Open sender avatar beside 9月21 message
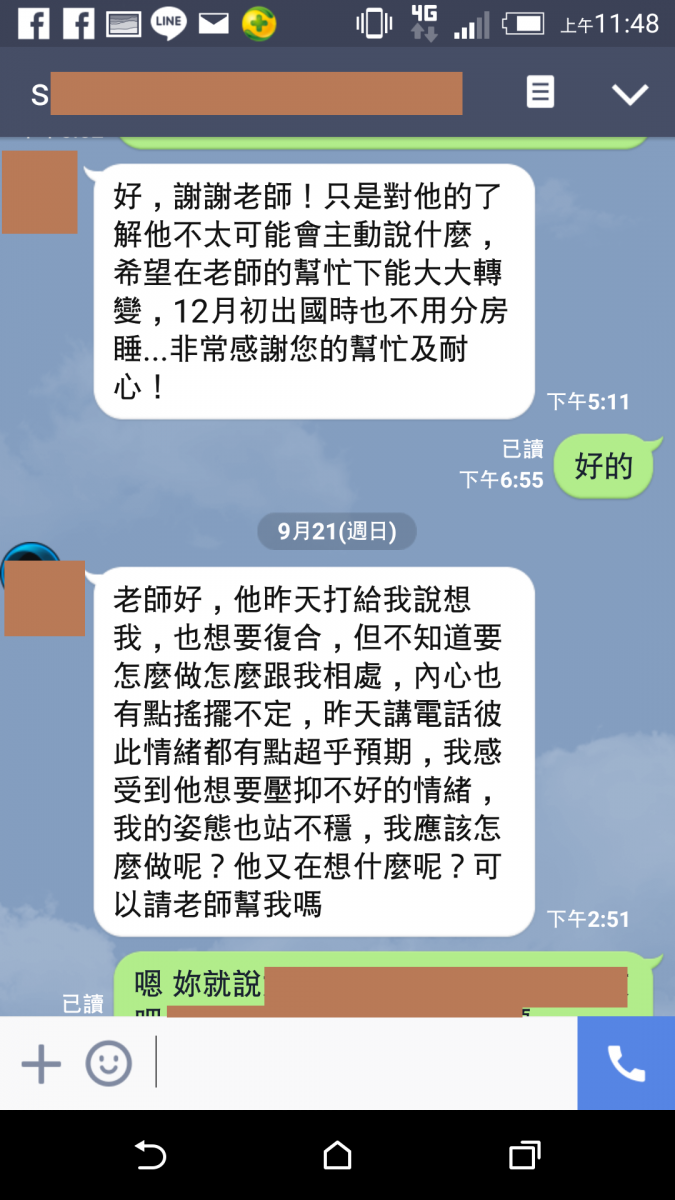Screen dimensions: 675x1200 [42, 589]
